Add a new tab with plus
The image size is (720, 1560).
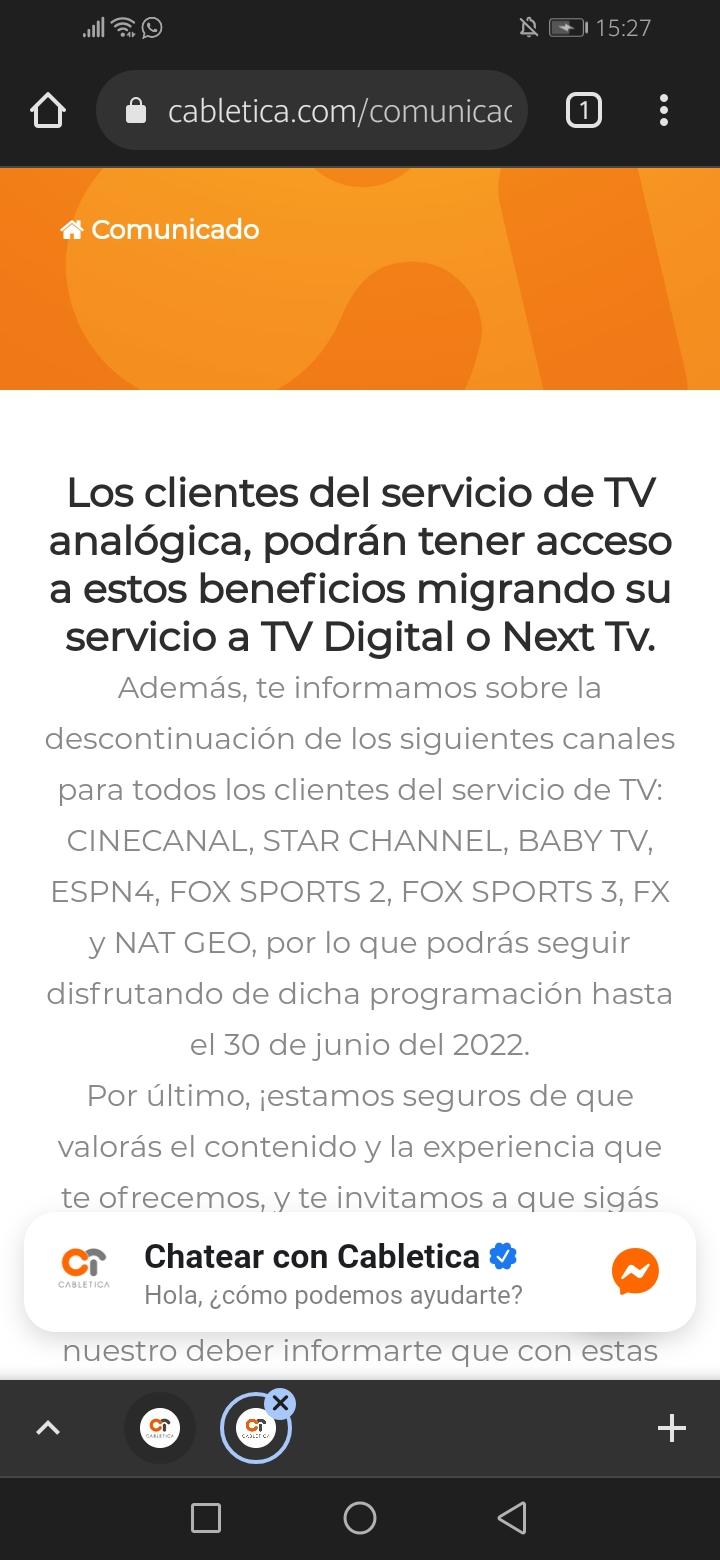click(x=672, y=1428)
